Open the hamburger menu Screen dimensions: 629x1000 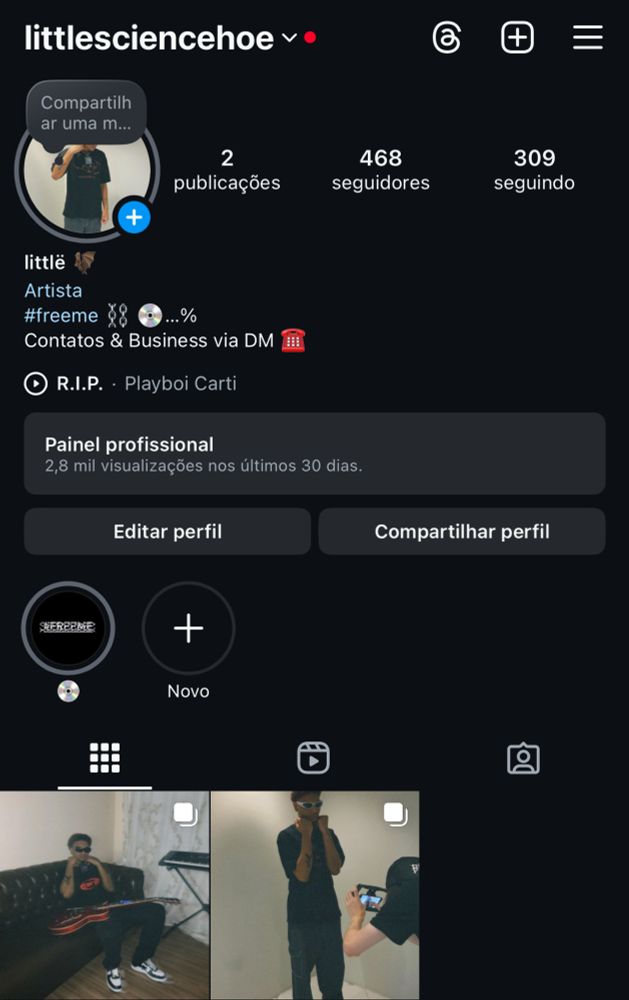pos(588,38)
